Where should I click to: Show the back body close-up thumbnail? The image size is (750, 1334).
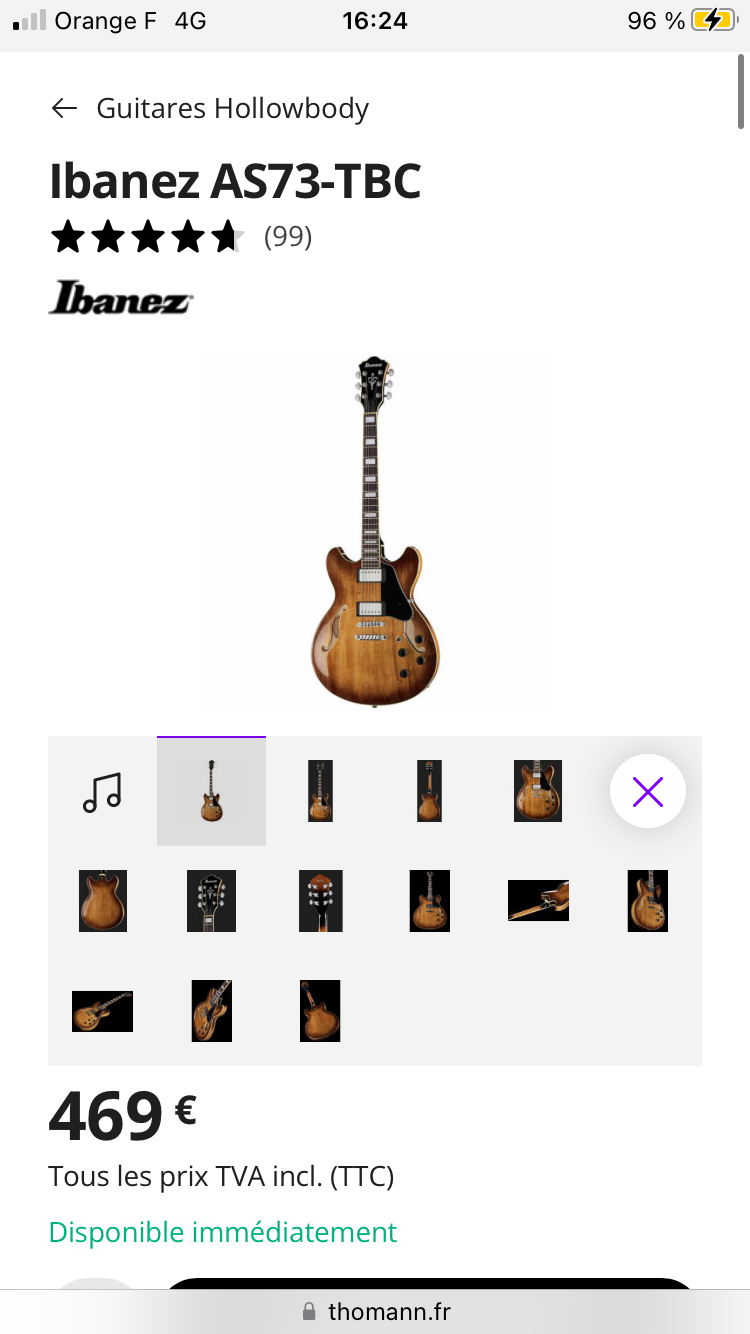pos(103,901)
